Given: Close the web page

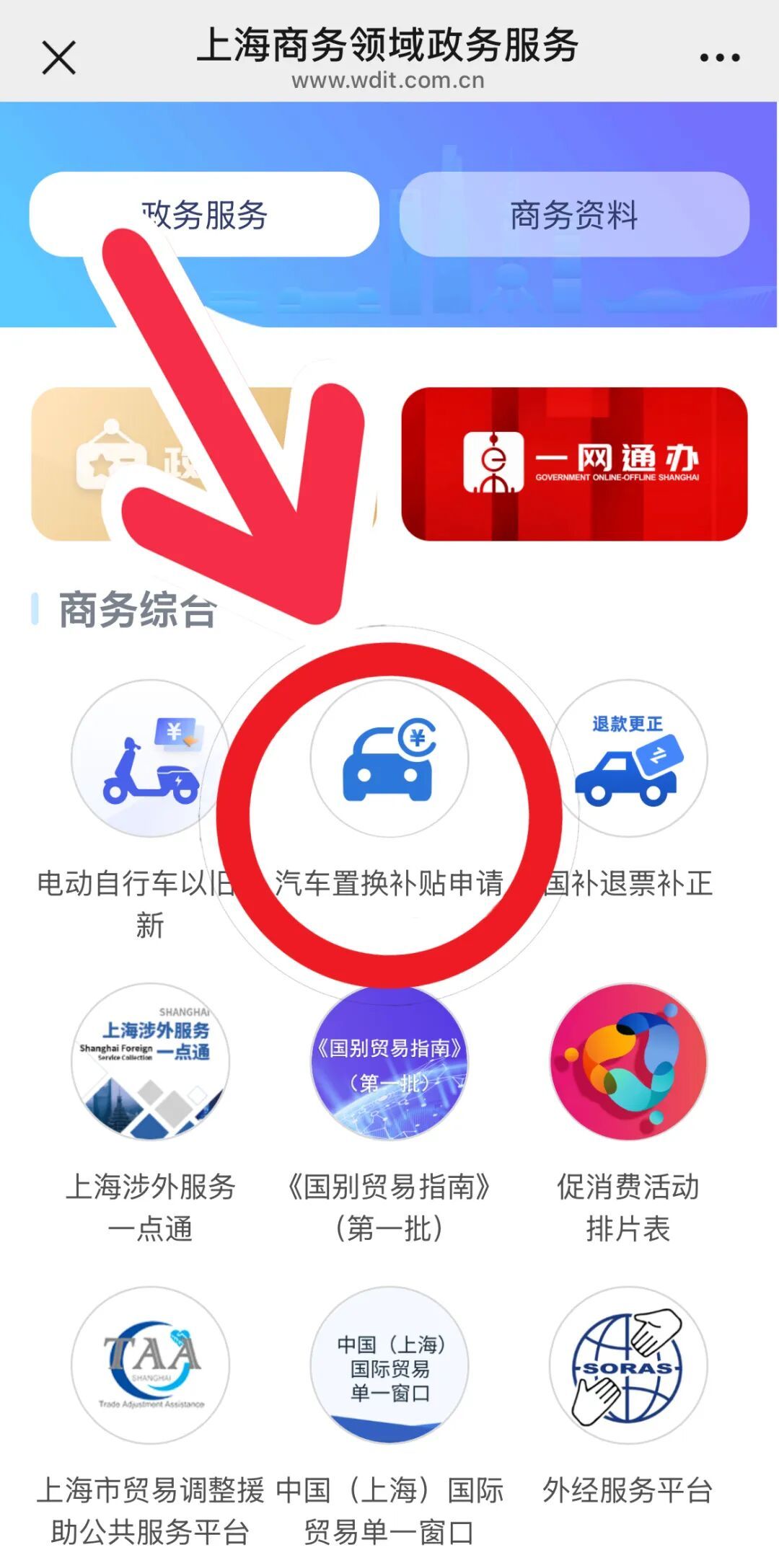Looking at the screenshot, I should tap(58, 58).
